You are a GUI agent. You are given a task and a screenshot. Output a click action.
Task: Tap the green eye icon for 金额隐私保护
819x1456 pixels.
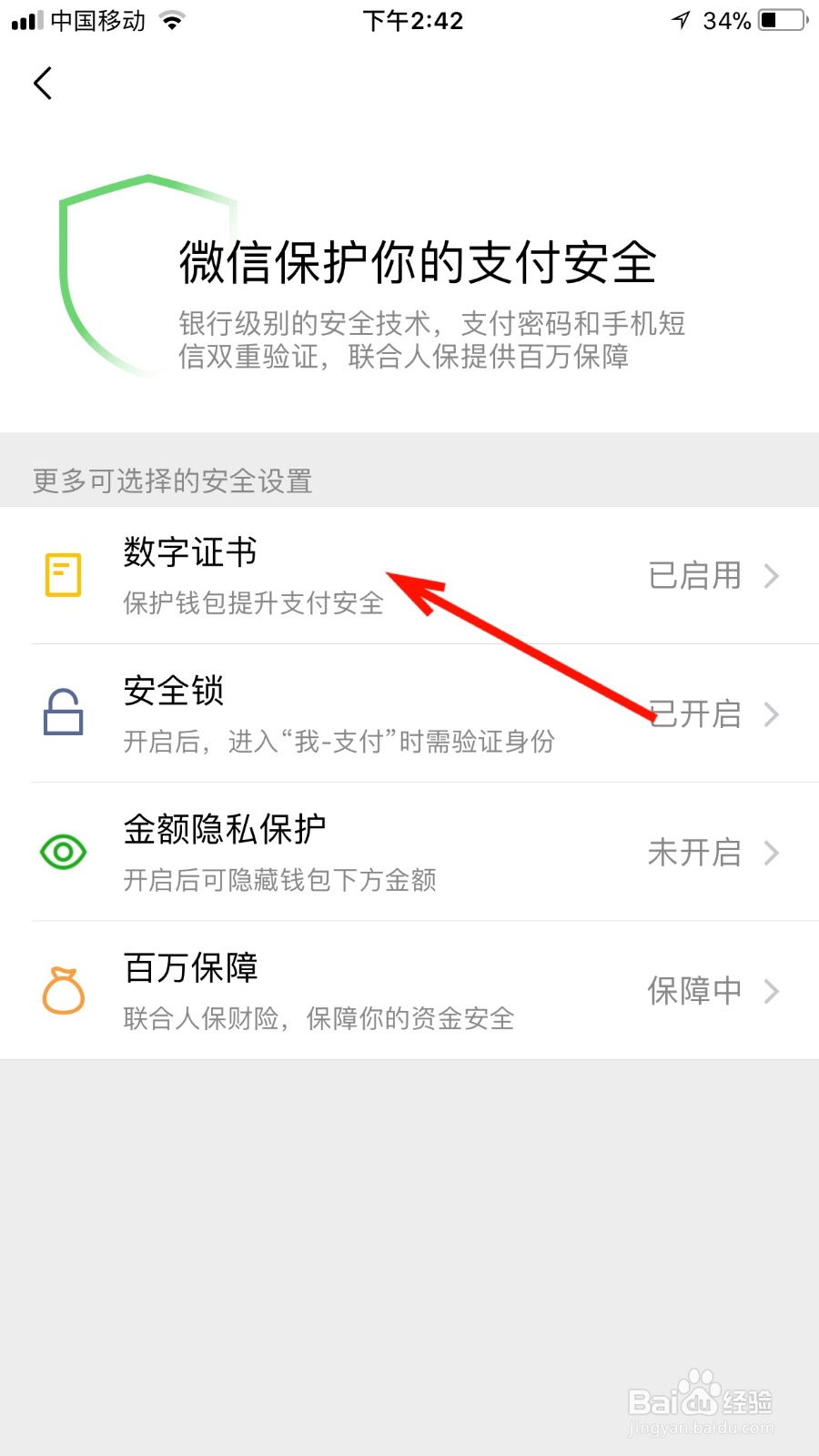(62, 853)
